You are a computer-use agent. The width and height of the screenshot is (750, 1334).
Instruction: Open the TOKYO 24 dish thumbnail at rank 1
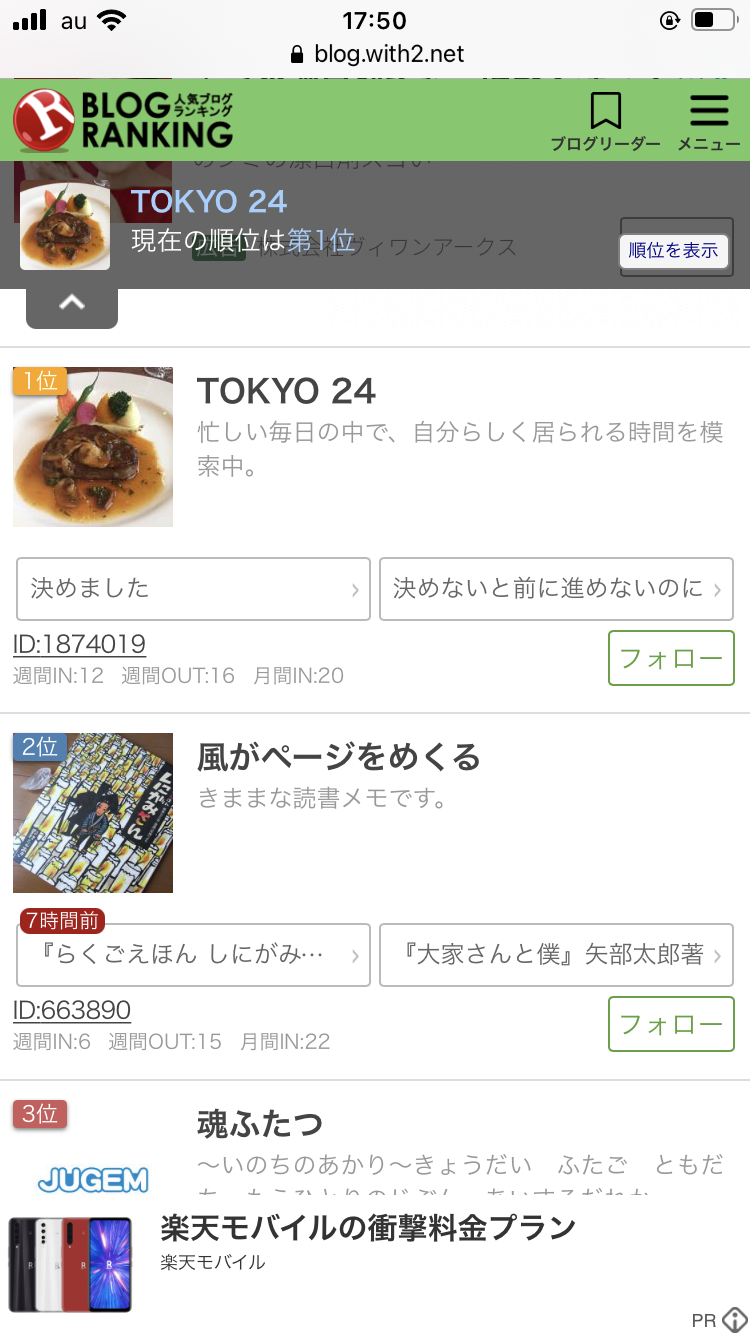[93, 447]
